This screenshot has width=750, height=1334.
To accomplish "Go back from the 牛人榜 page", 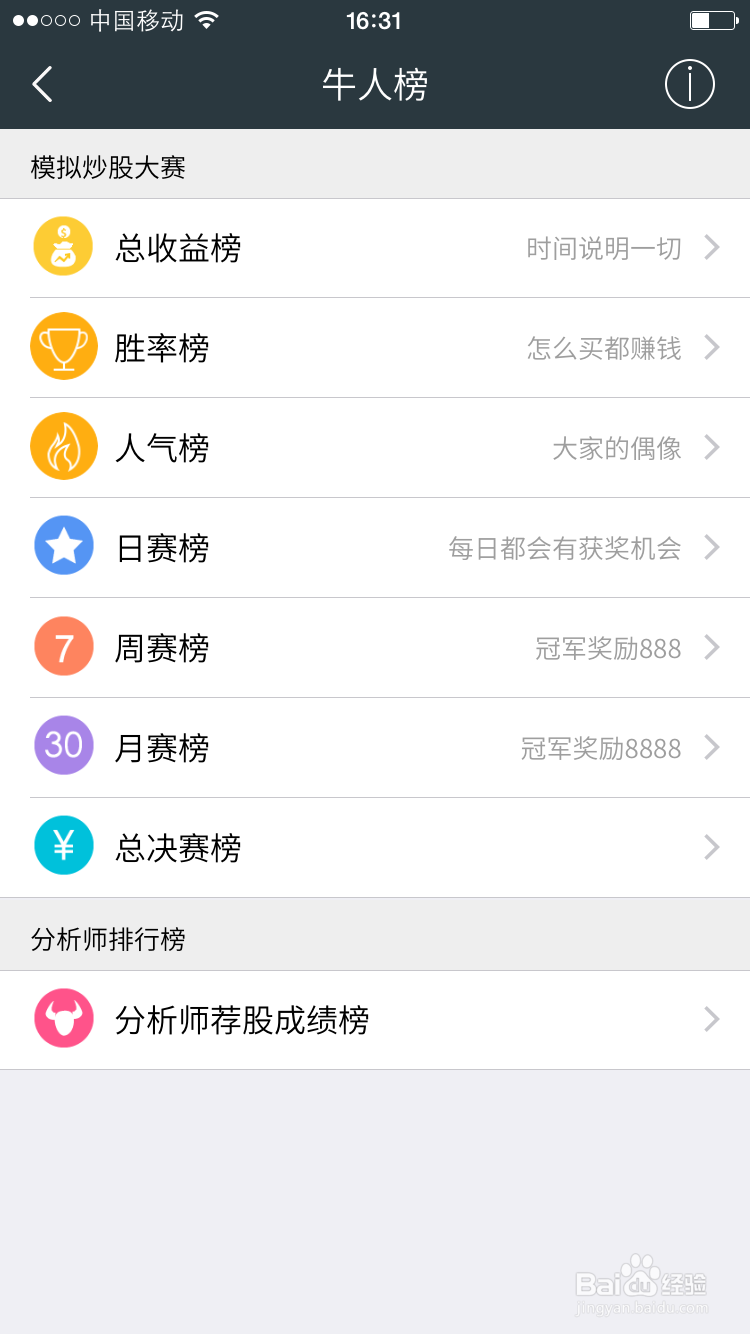I will coord(42,84).
